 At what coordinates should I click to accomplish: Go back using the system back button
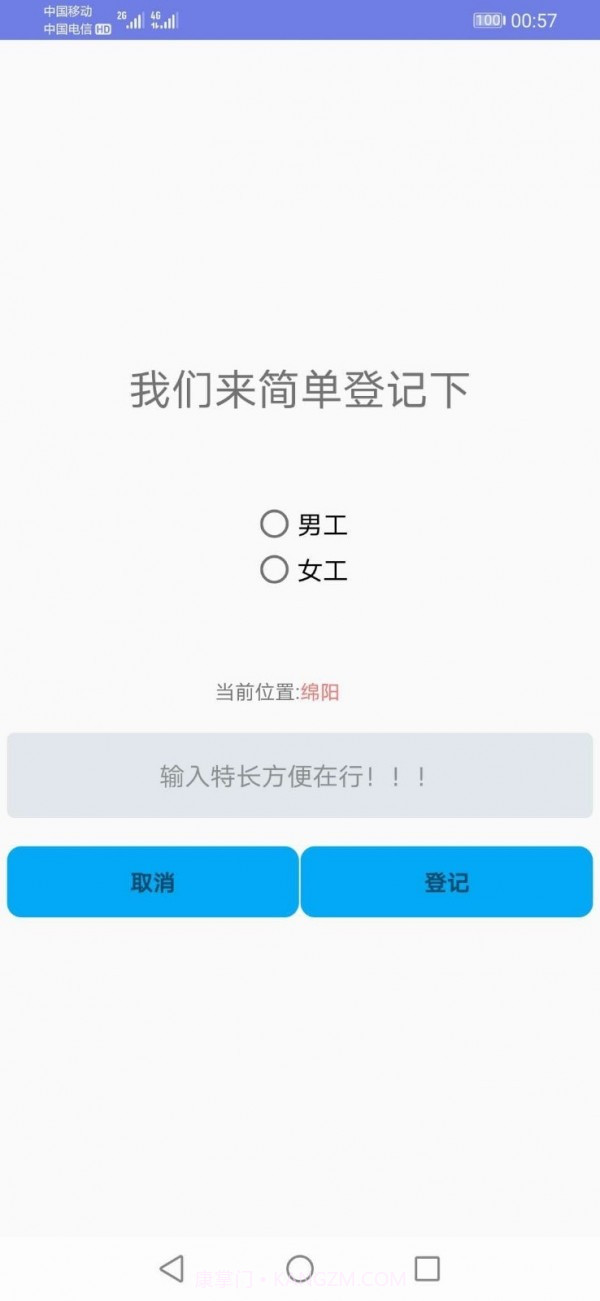tap(172, 1268)
